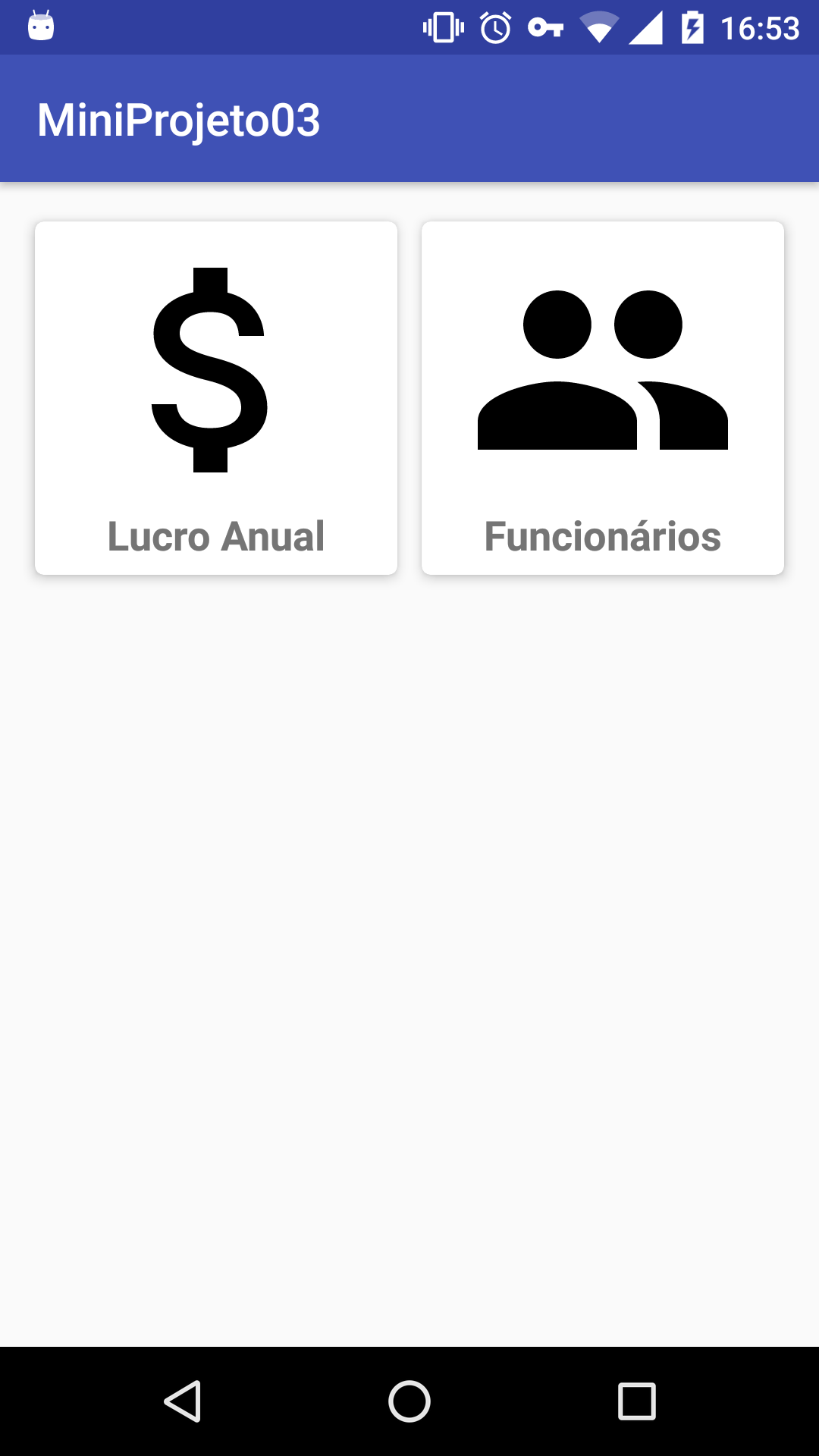This screenshot has height=1456, width=819.
Task: Show recent apps
Action: (636, 1401)
